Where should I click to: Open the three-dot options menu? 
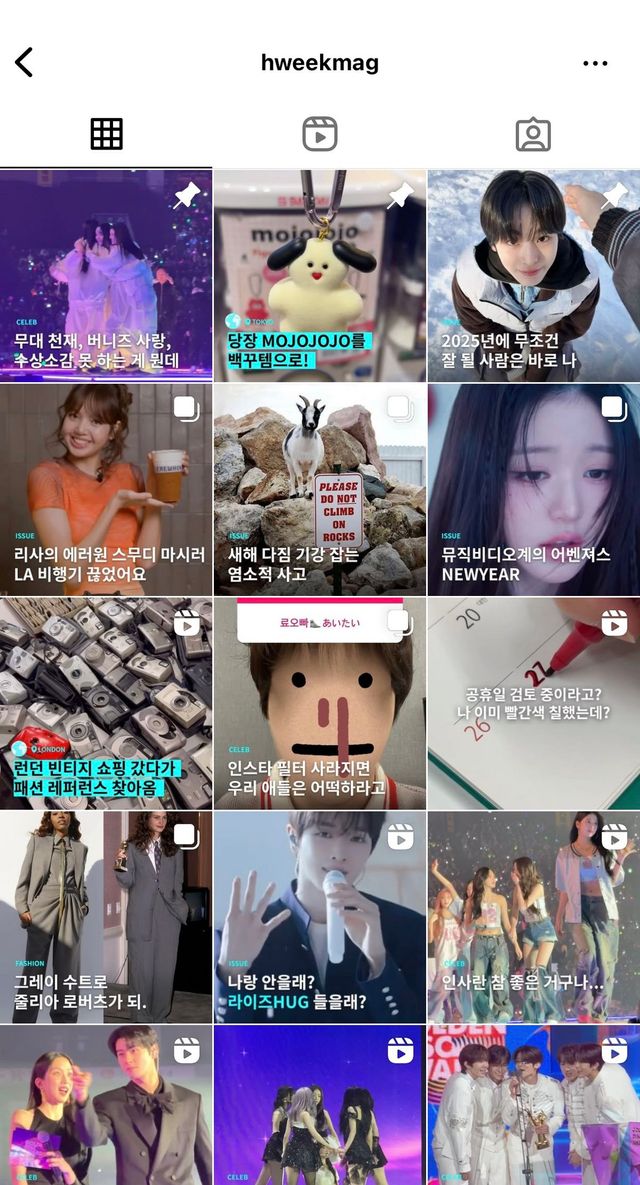coord(595,63)
